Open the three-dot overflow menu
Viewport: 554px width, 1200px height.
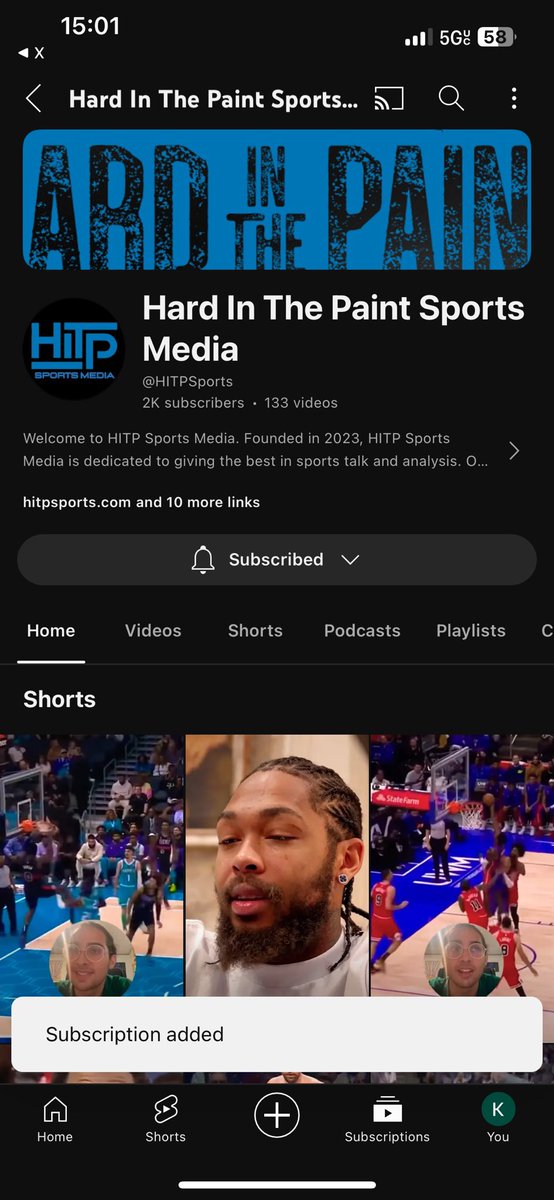pyautogui.click(x=514, y=98)
